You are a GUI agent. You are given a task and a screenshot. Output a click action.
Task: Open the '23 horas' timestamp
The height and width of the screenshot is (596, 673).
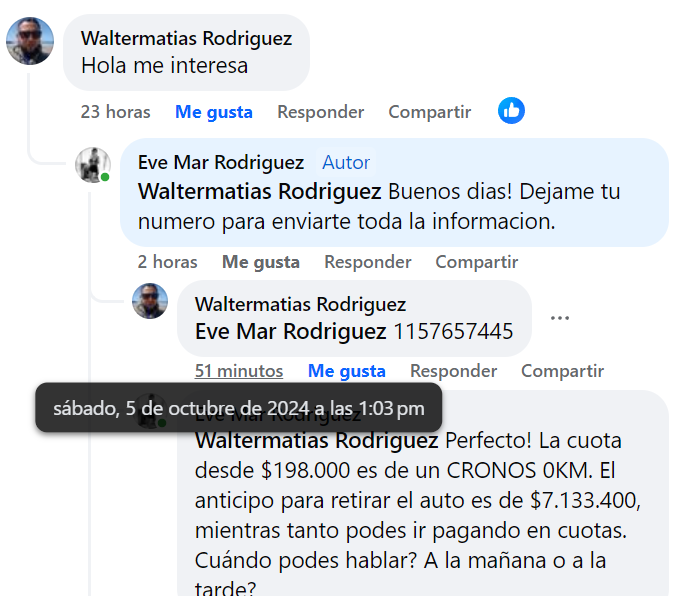click(x=115, y=112)
